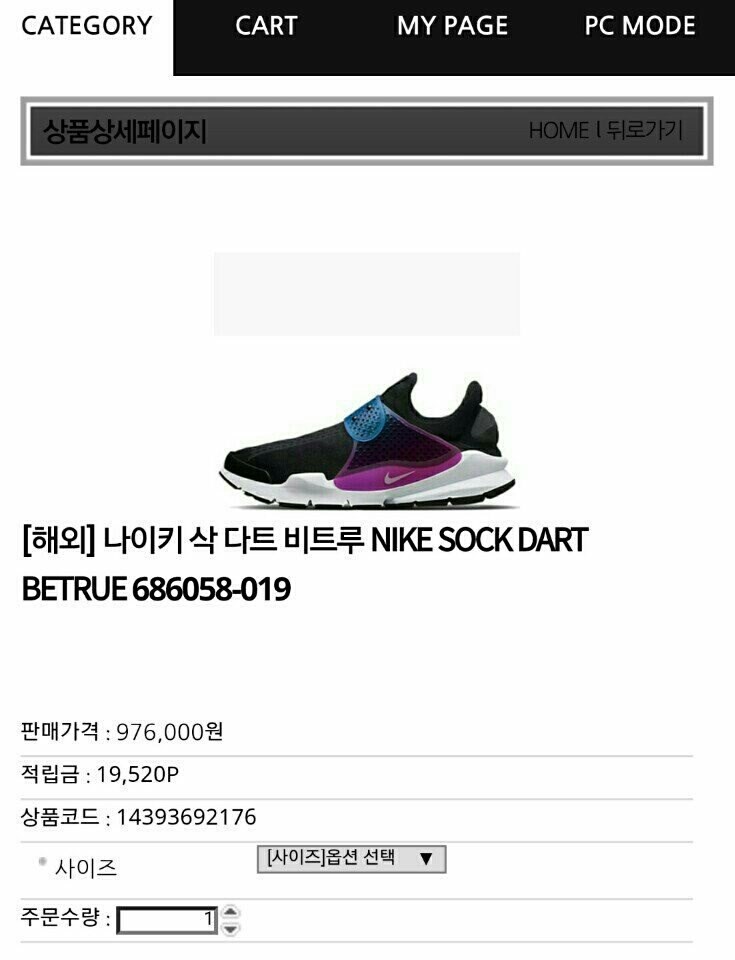The width and height of the screenshot is (735, 960).
Task: Tap the HOME link
Action: pyautogui.click(x=558, y=131)
